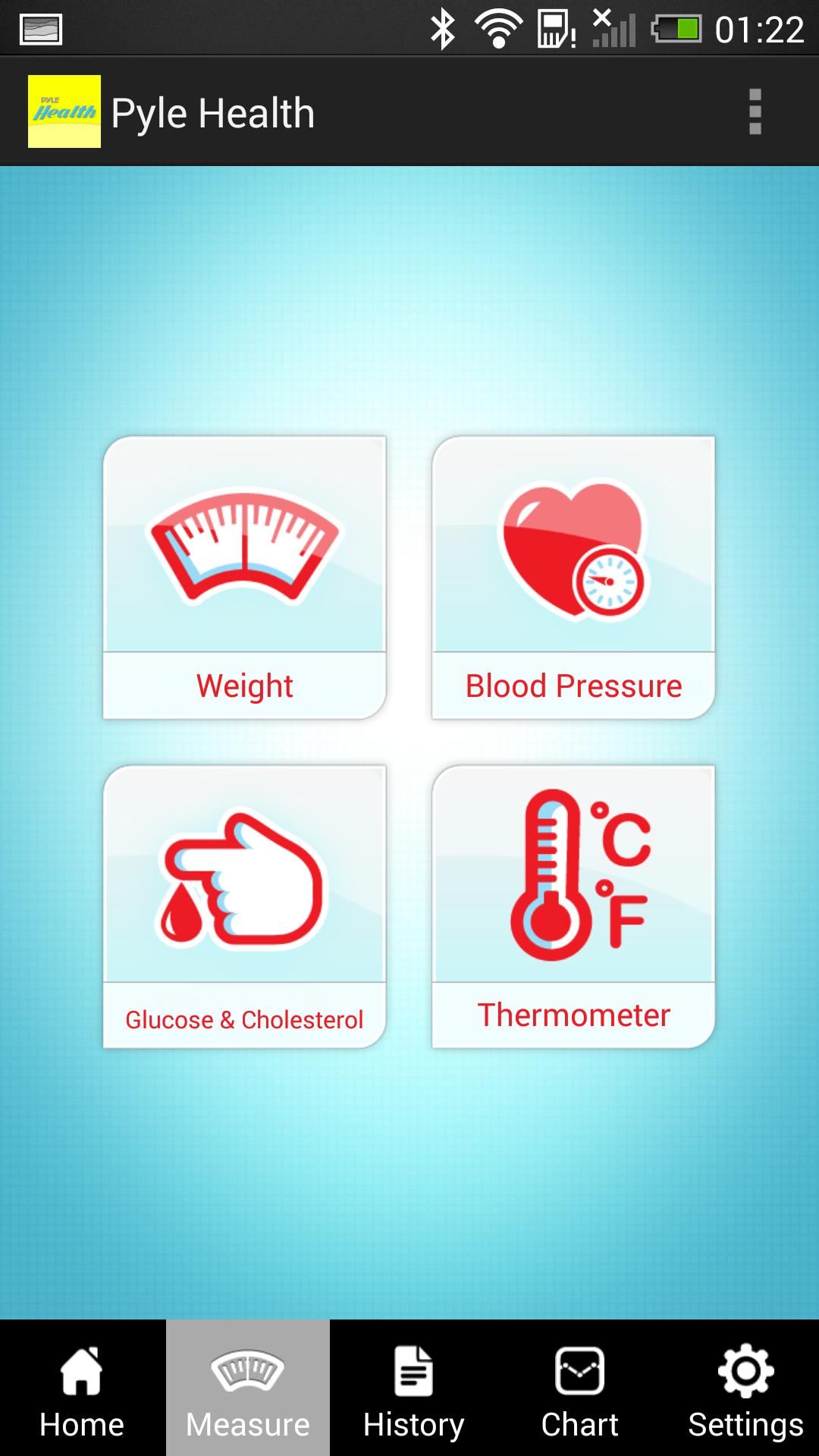
Task: Tap the screenshot notification icon
Action: point(42,28)
